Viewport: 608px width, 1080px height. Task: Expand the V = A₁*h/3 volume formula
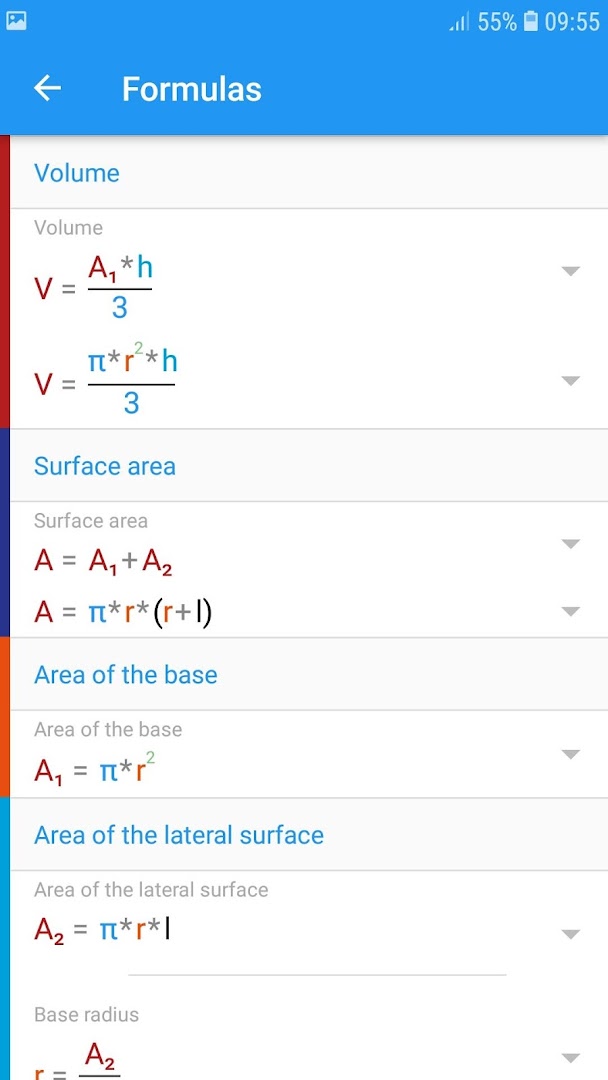571,271
